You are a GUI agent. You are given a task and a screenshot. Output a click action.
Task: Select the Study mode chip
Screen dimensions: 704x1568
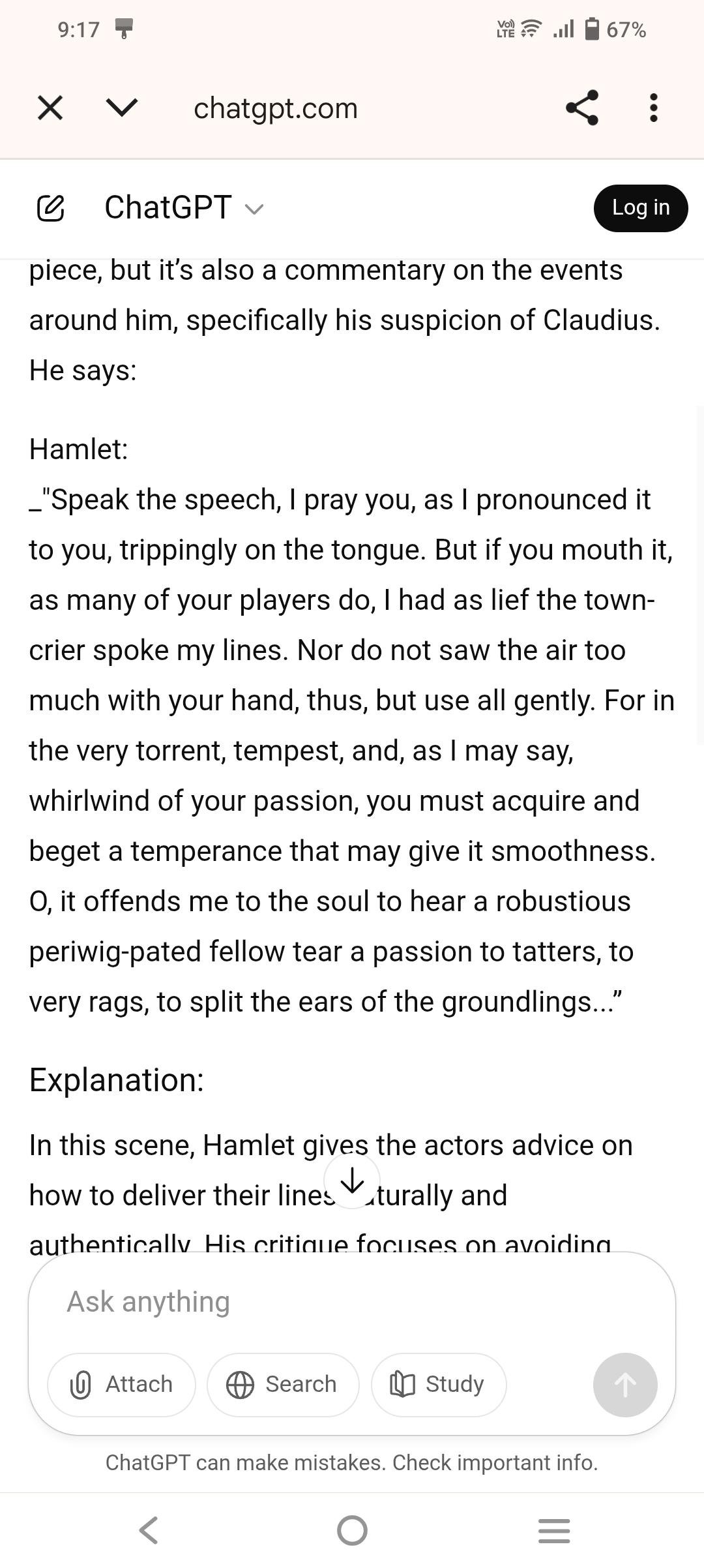point(438,1384)
